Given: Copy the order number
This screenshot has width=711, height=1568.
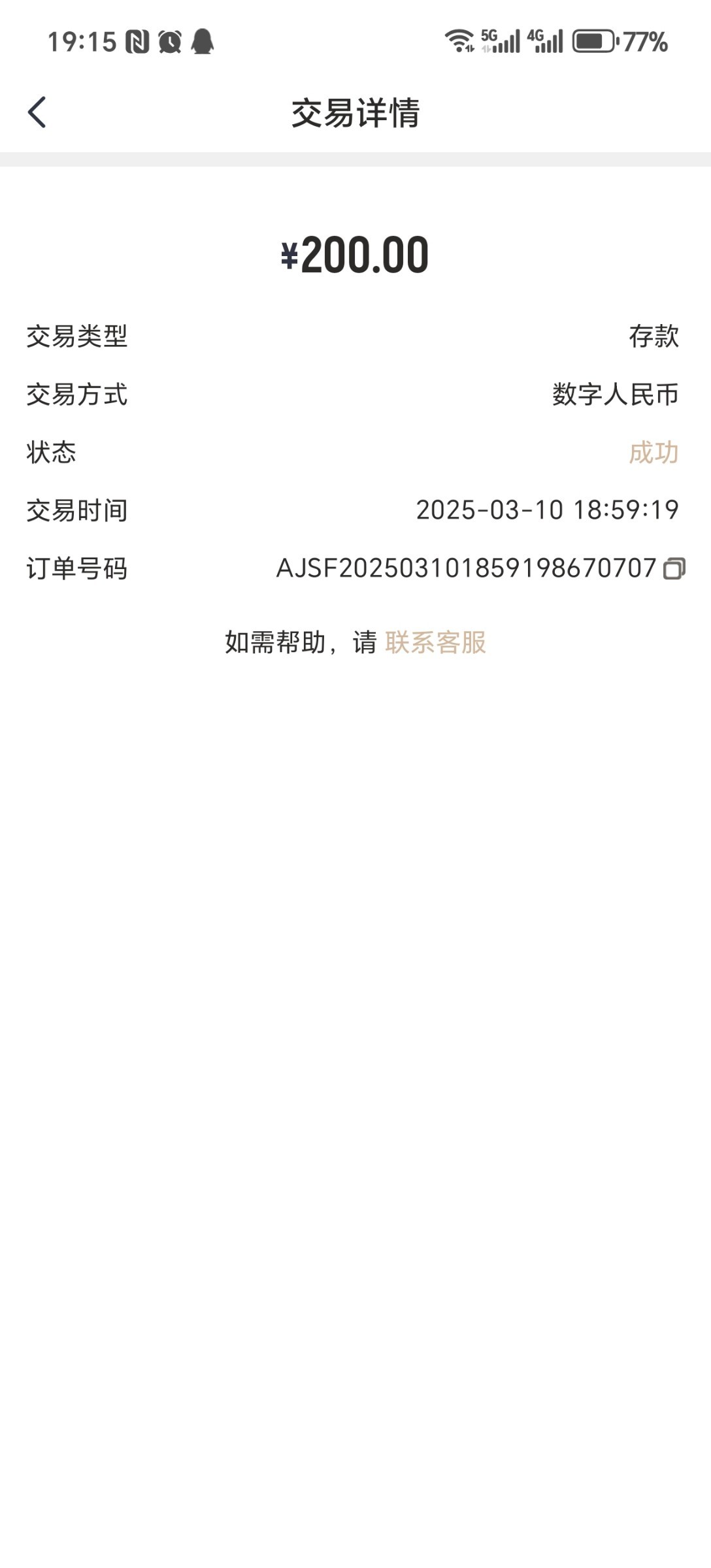Looking at the screenshot, I should pyautogui.click(x=674, y=568).
